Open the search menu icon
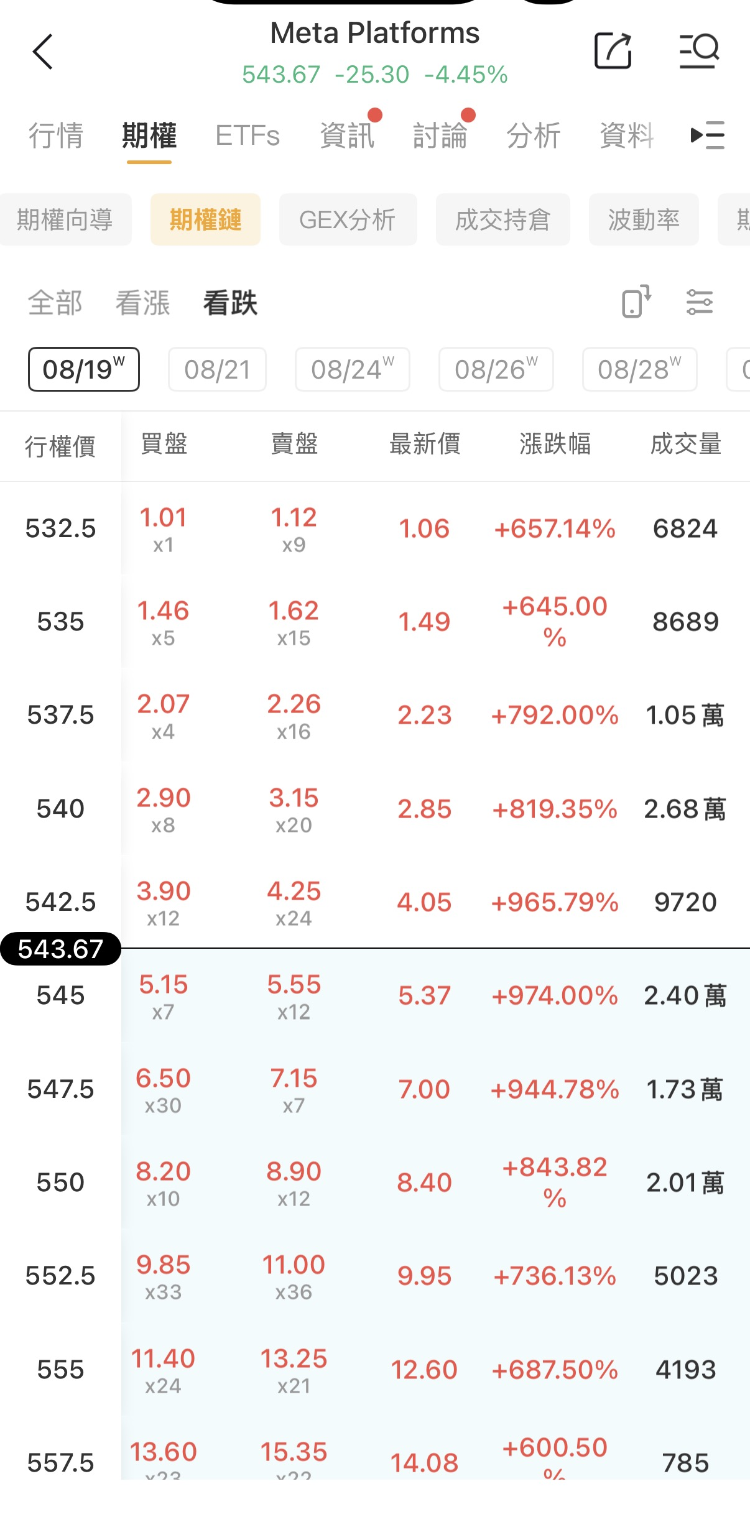The width and height of the screenshot is (750, 1540). [699, 50]
